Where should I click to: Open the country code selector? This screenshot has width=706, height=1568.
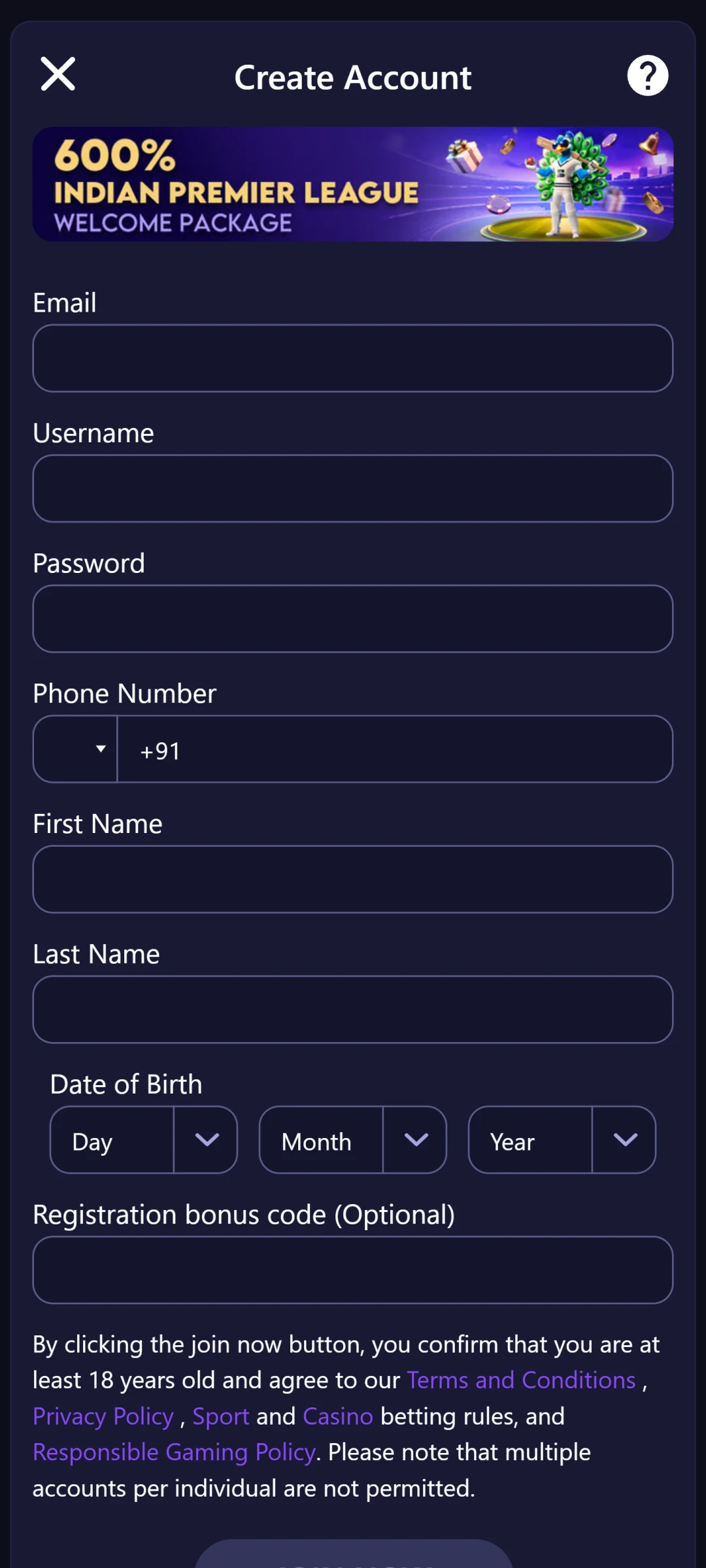74,749
